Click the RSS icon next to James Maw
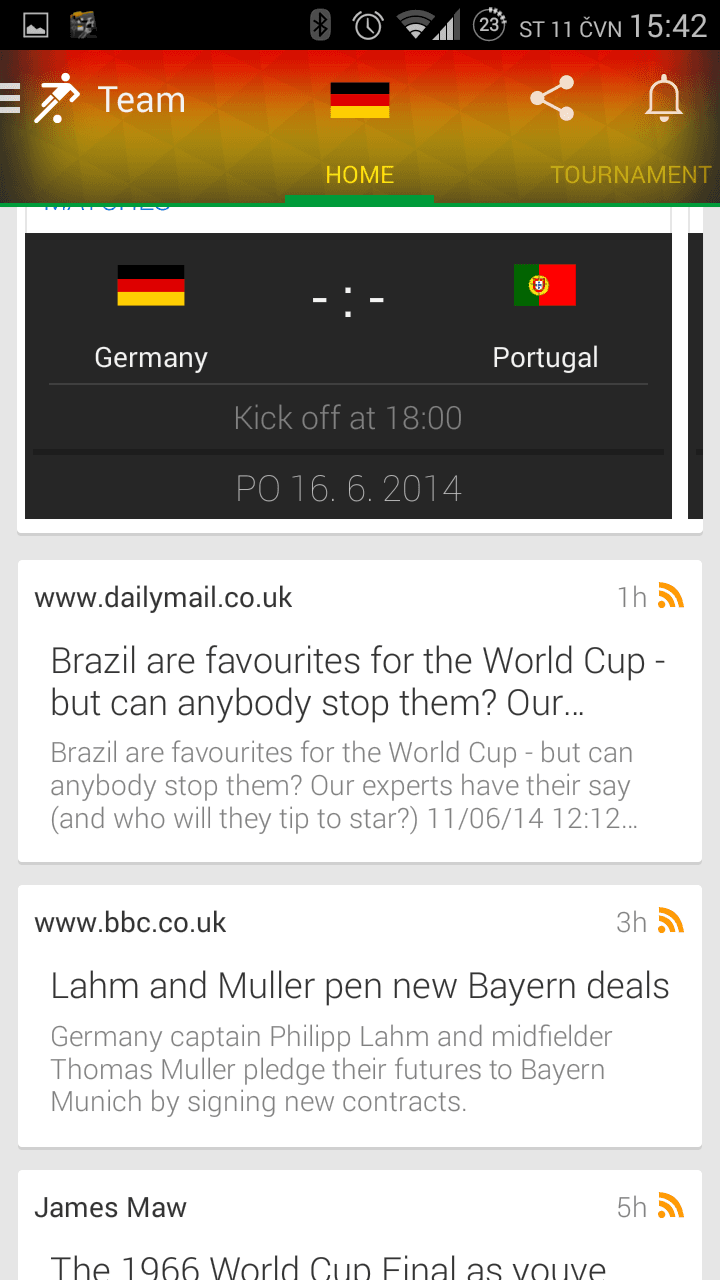720x1280 pixels. [x=671, y=1206]
